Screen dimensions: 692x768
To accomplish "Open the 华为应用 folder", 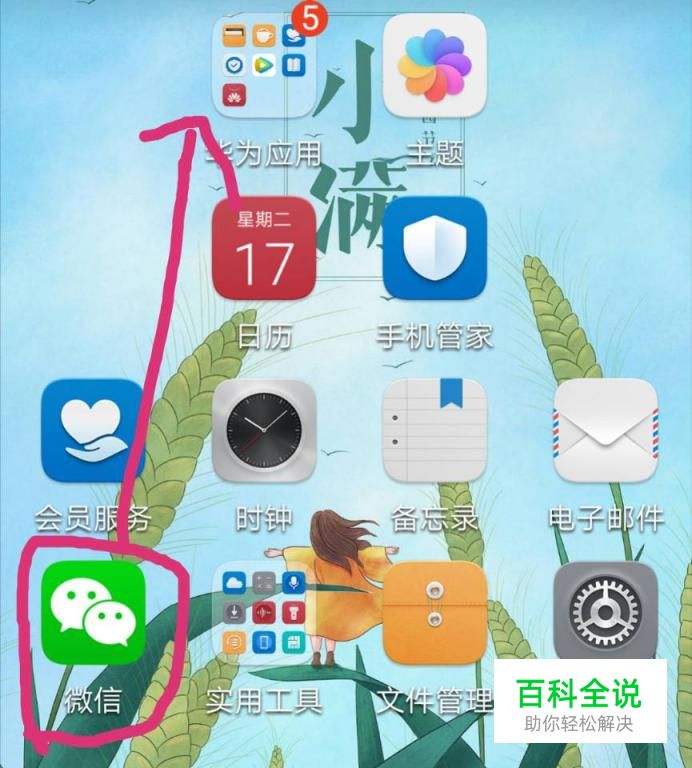I will (264, 65).
